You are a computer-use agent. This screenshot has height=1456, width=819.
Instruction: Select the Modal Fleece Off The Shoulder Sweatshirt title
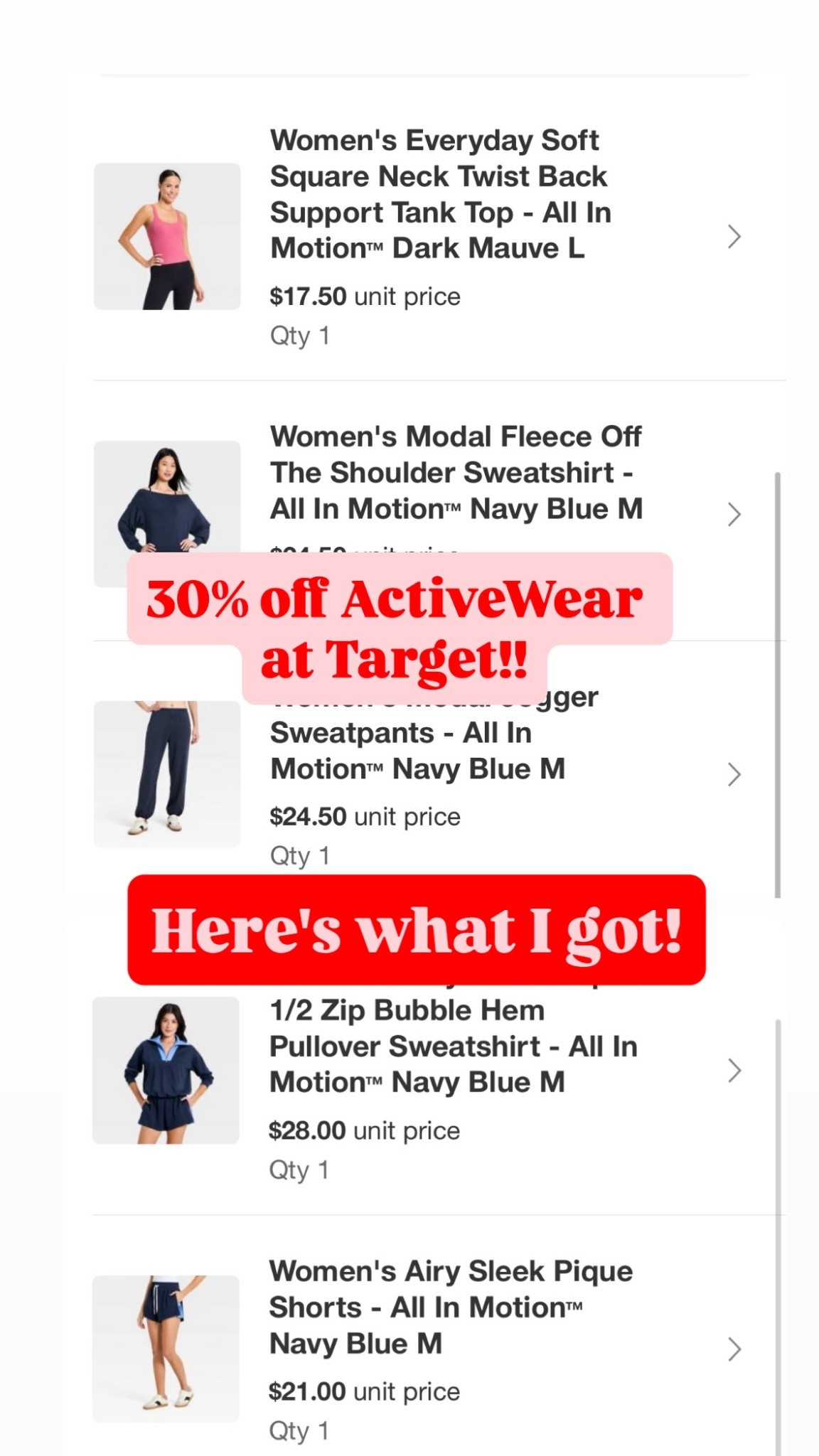[458, 473]
